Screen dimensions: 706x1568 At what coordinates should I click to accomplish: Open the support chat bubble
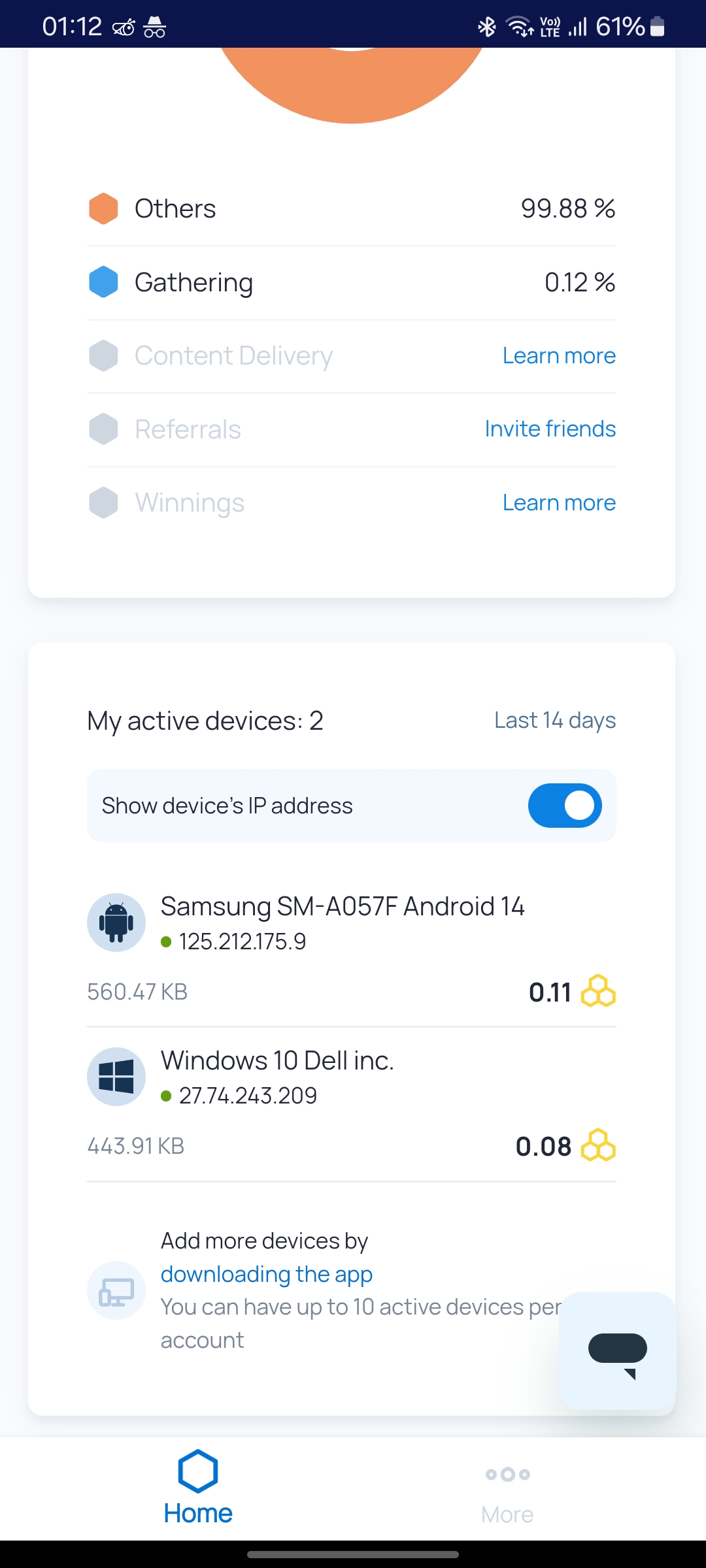pyautogui.click(x=618, y=1350)
